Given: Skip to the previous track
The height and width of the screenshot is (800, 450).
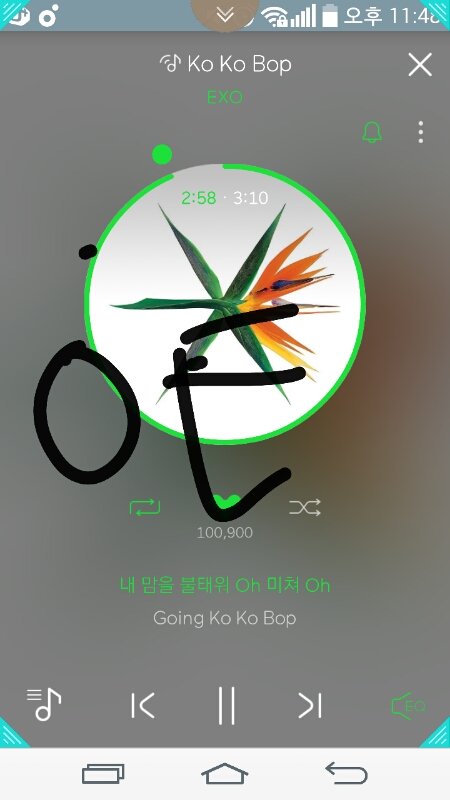Looking at the screenshot, I should [x=142, y=706].
